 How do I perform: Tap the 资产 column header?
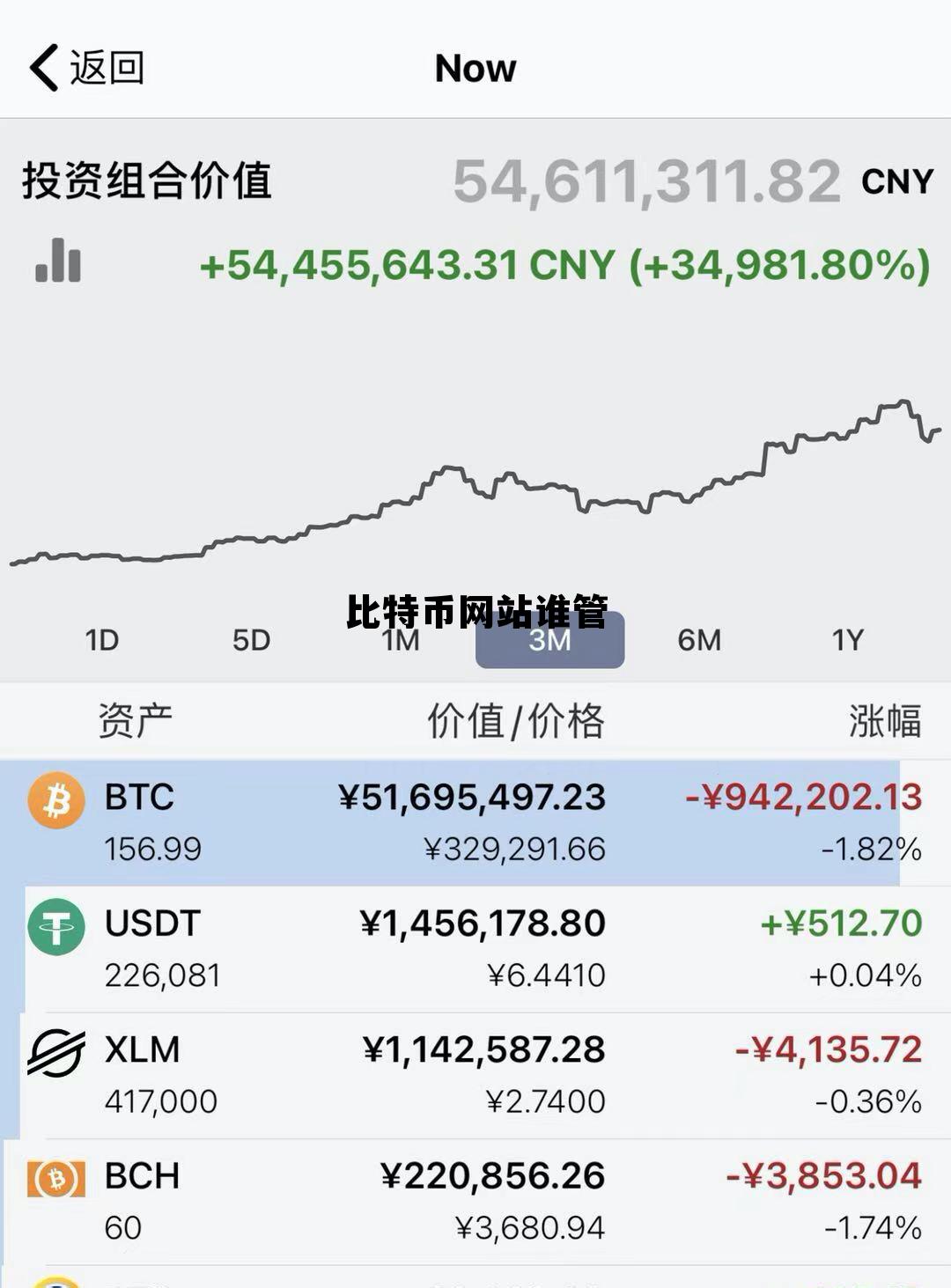(136, 718)
